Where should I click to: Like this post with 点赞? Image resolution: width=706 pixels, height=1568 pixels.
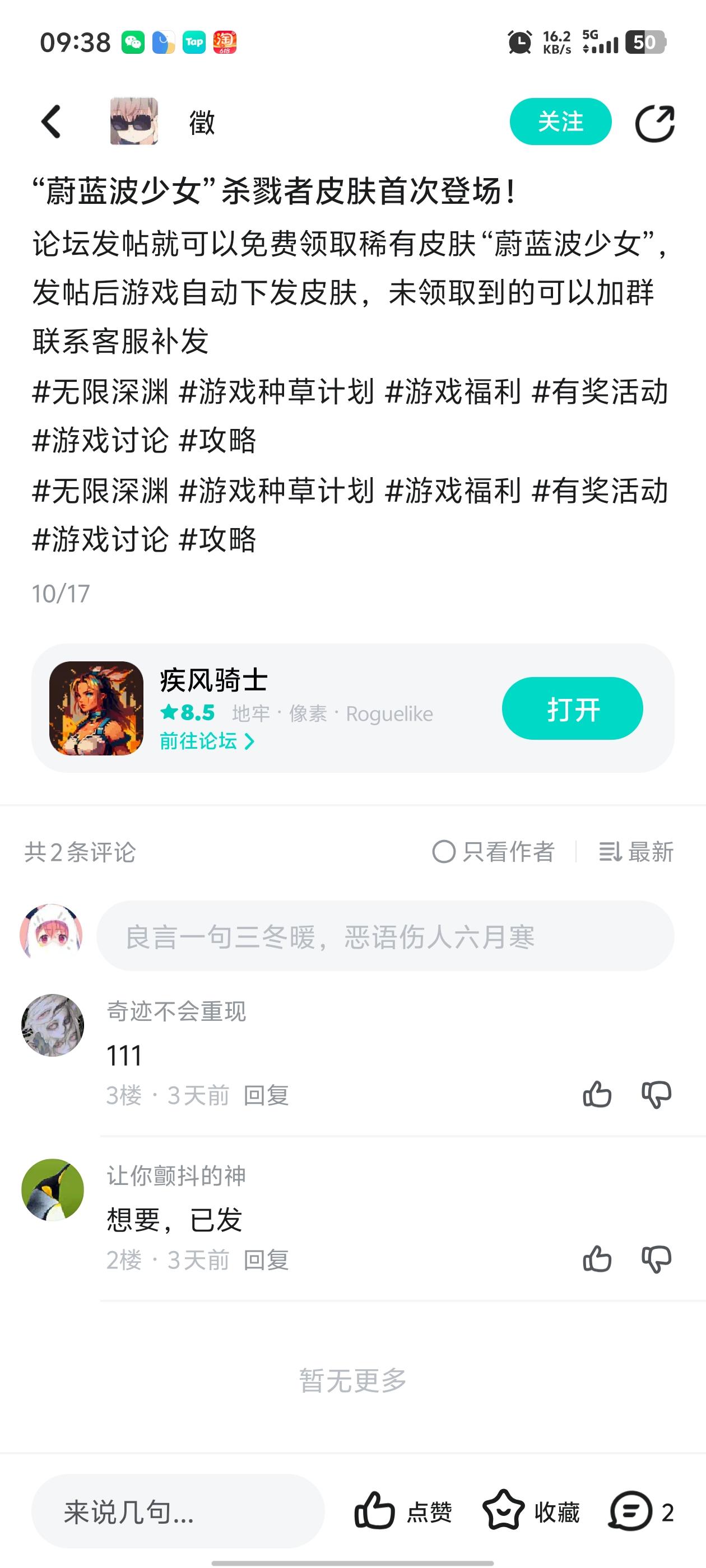[x=403, y=1512]
